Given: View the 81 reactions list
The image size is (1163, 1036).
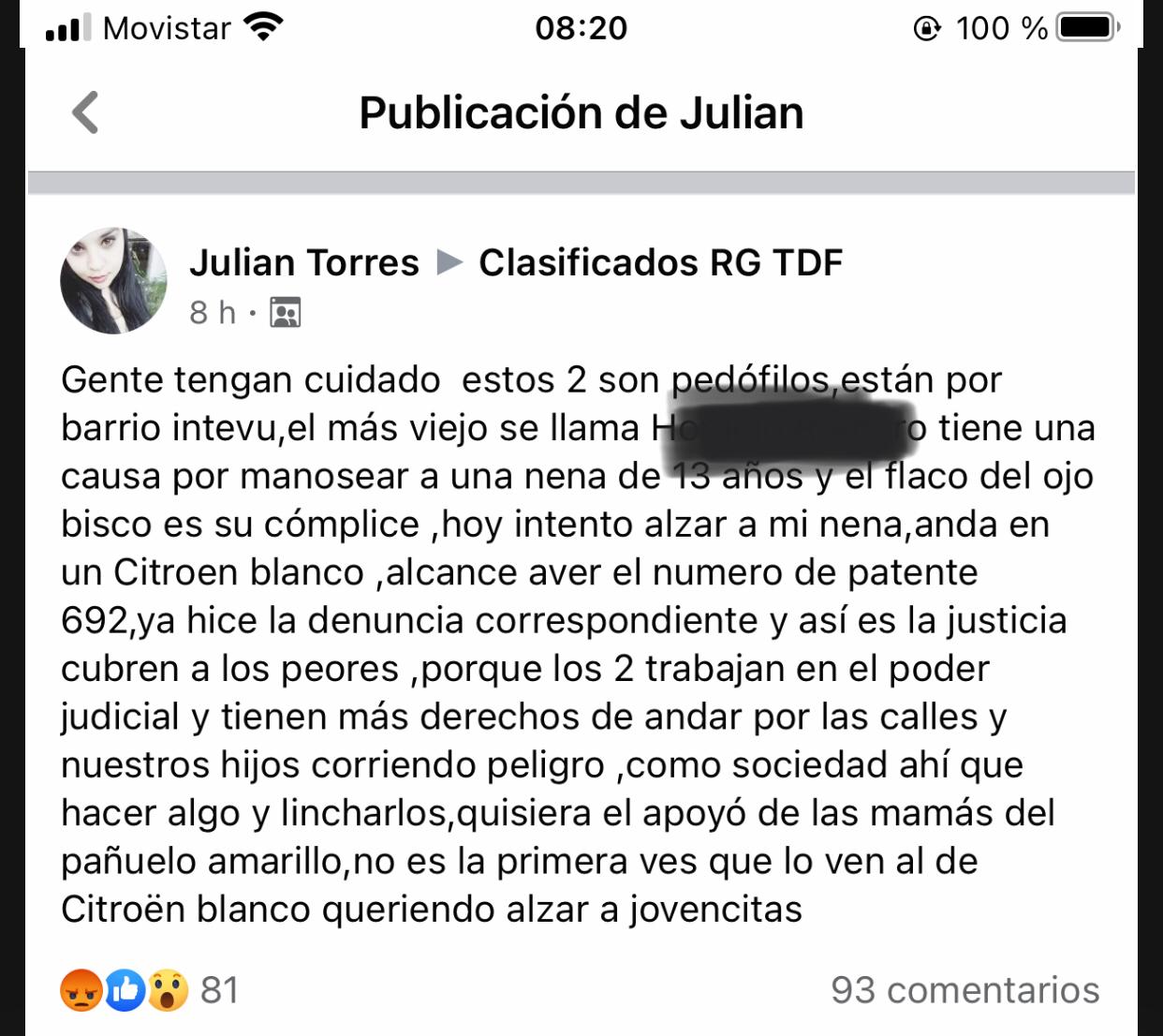Looking at the screenshot, I should coord(150,990).
